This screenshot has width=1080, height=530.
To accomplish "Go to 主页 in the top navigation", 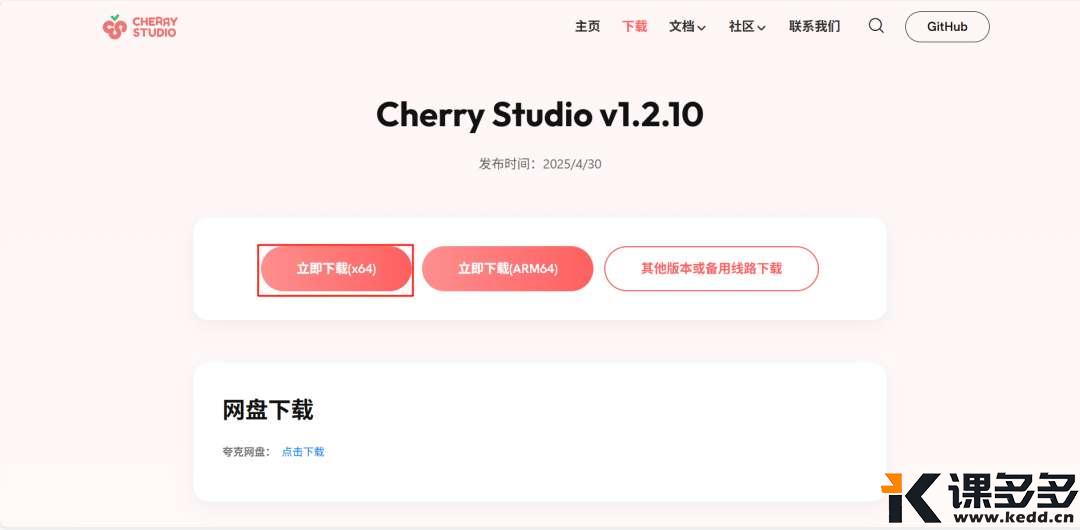I will tap(587, 27).
